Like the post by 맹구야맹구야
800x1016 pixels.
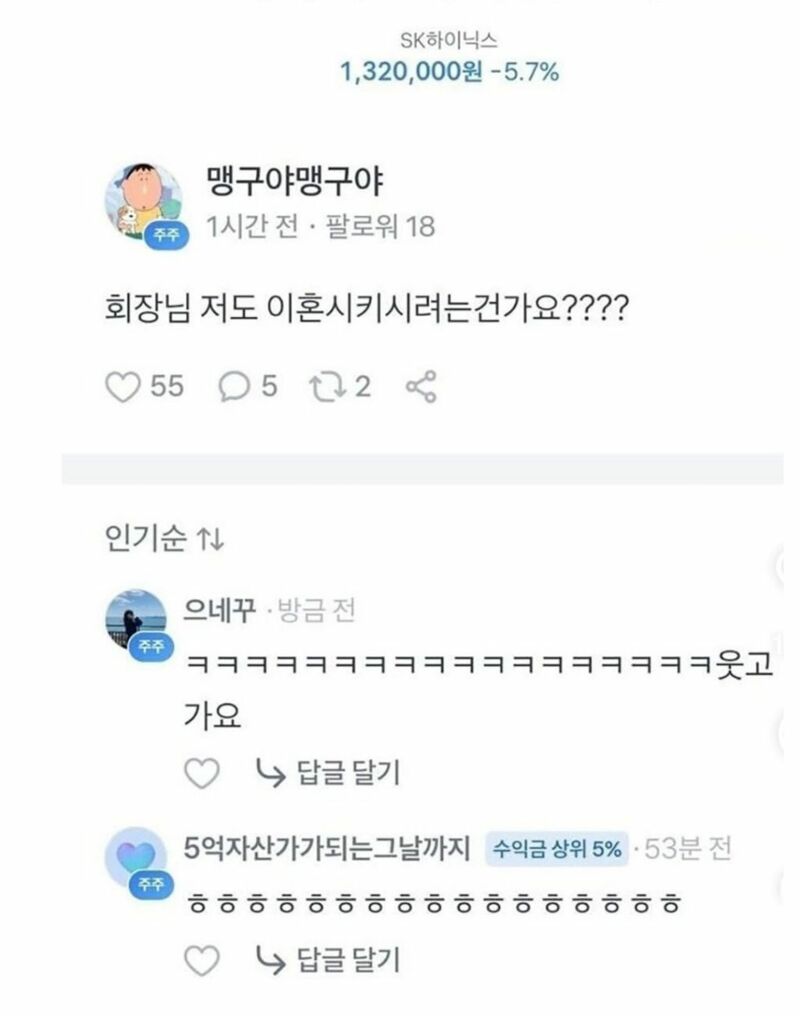pos(122,387)
